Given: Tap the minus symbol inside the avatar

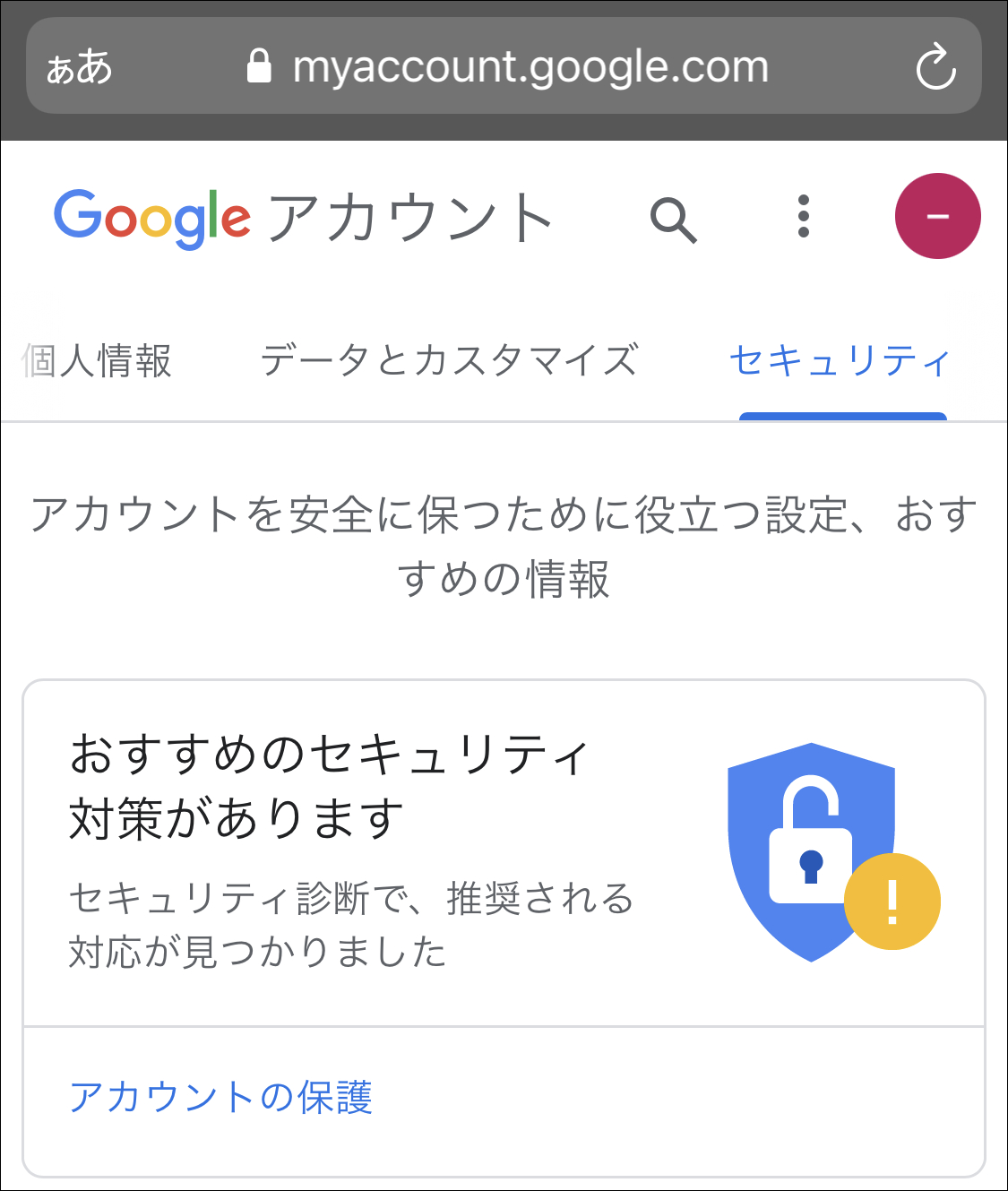Looking at the screenshot, I should pos(938,216).
